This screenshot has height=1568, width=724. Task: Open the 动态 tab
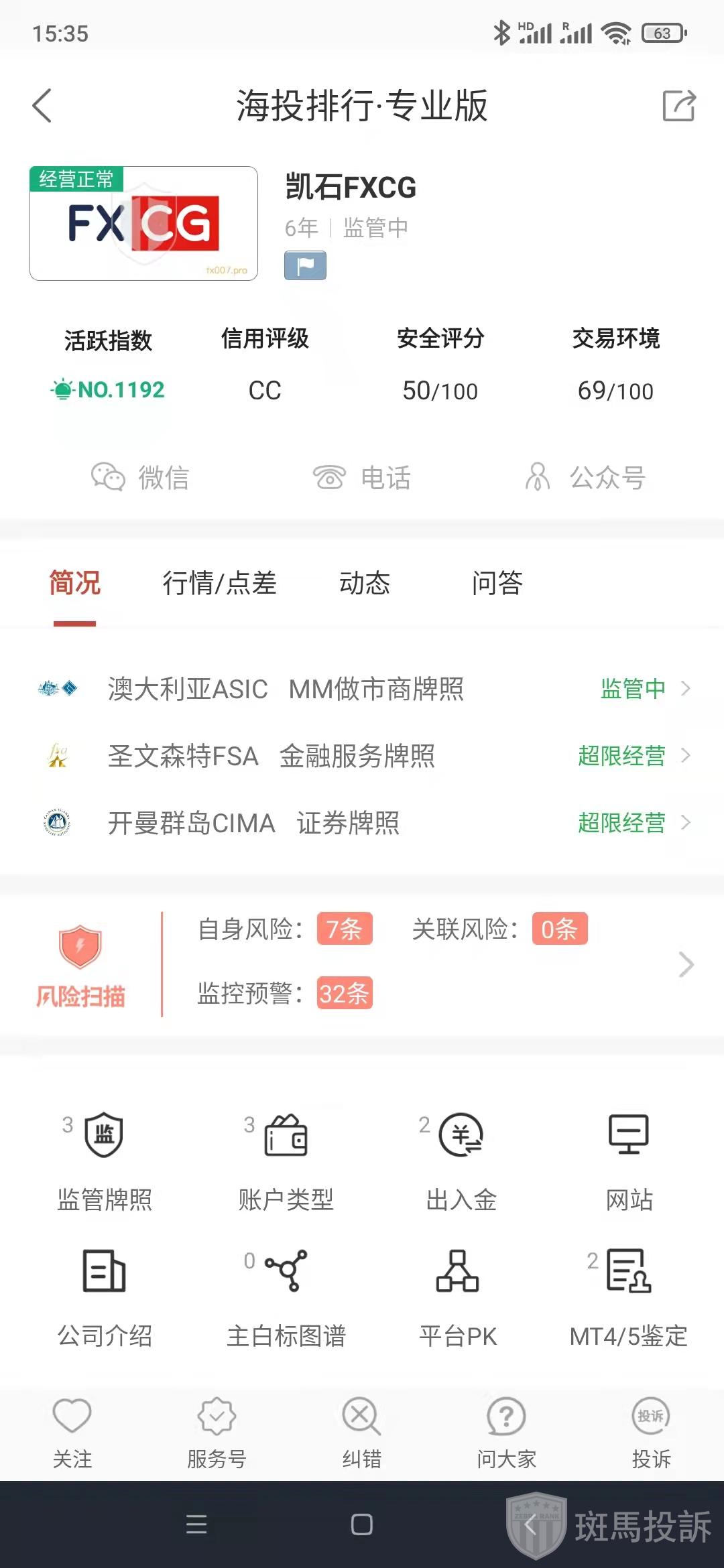(x=365, y=583)
